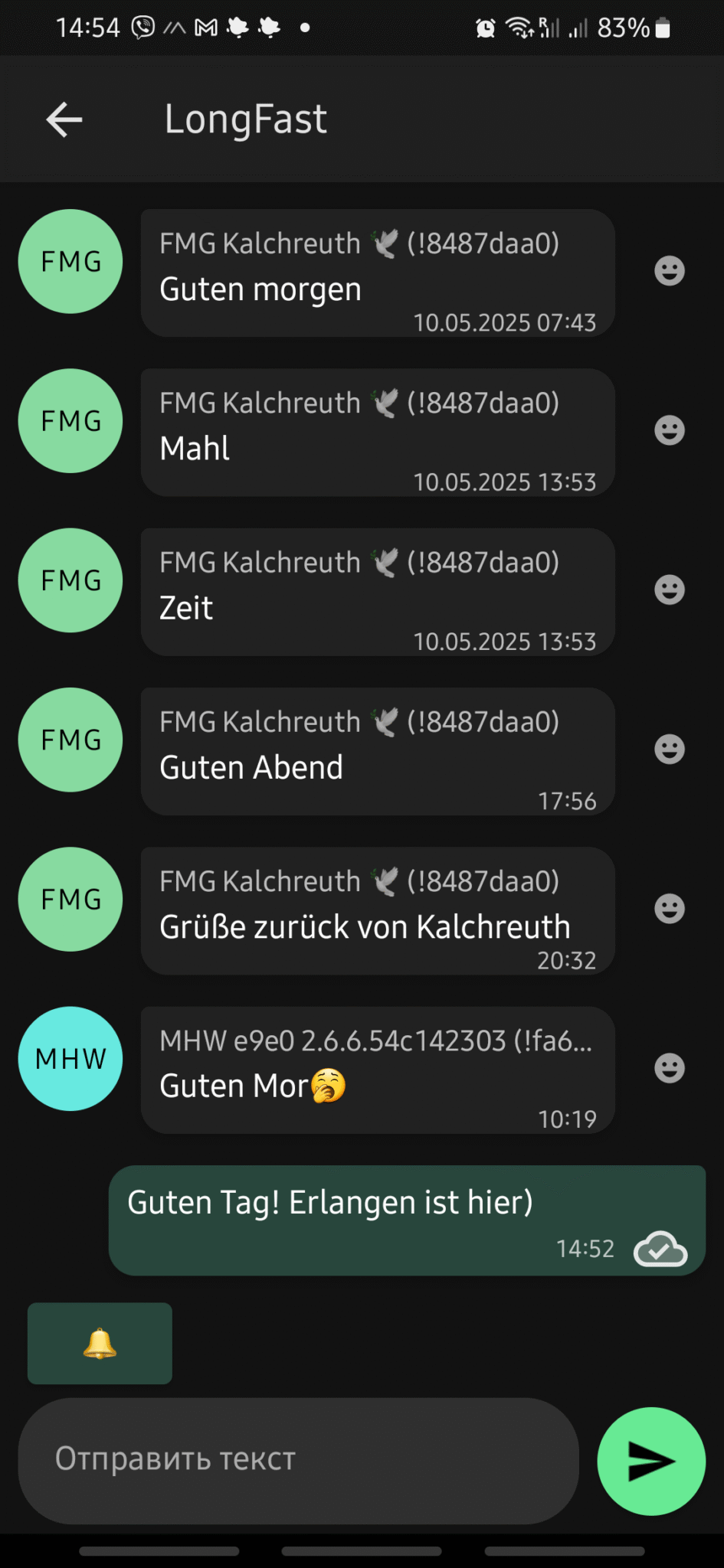The width and height of the screenshot is (724, 1568).
Task: React to the "Guten morgen" message
Action: [669, 271]
